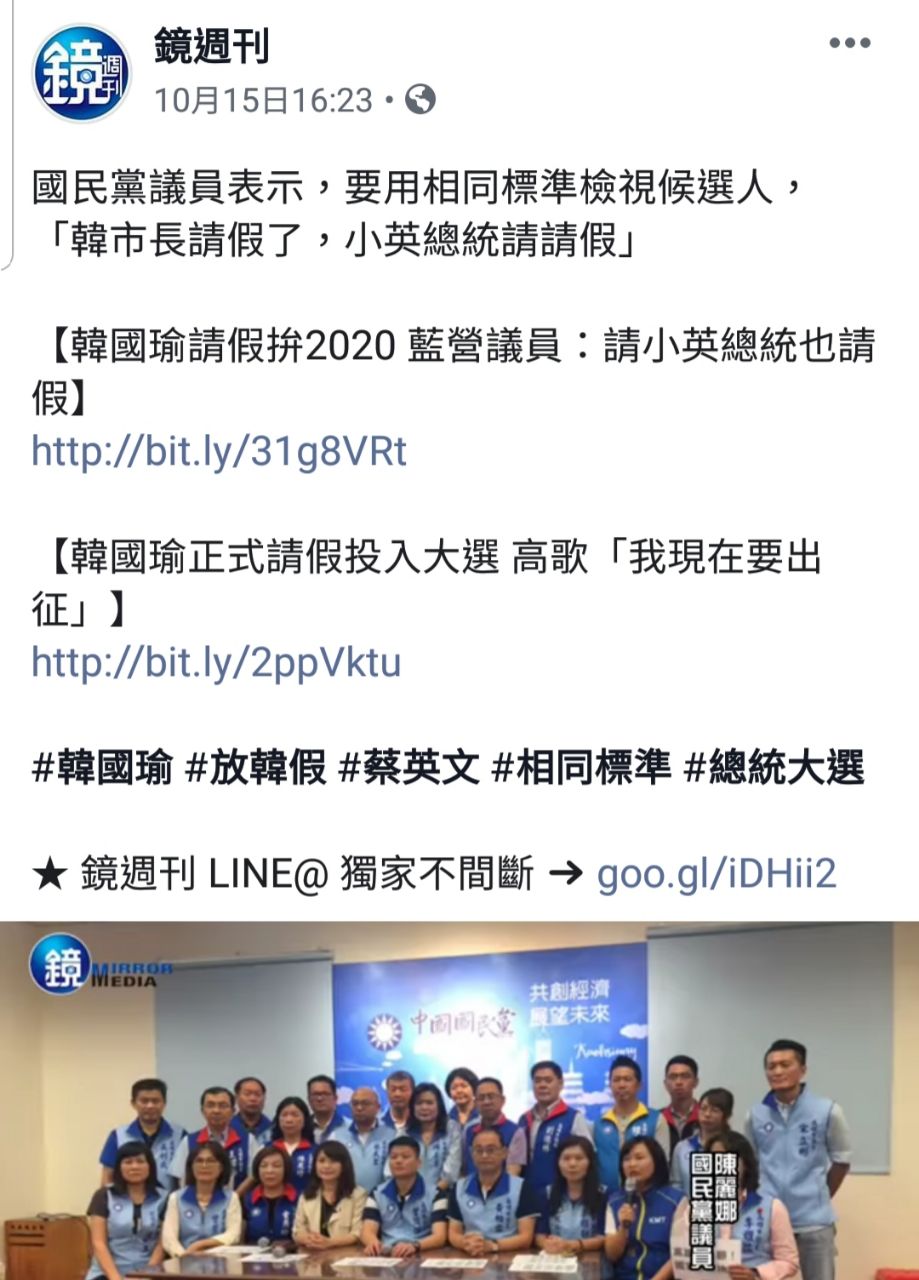
Task: Tap the 10月15日16:23 post timestamp
Action: pyautogui.click(x=263, y=100)
